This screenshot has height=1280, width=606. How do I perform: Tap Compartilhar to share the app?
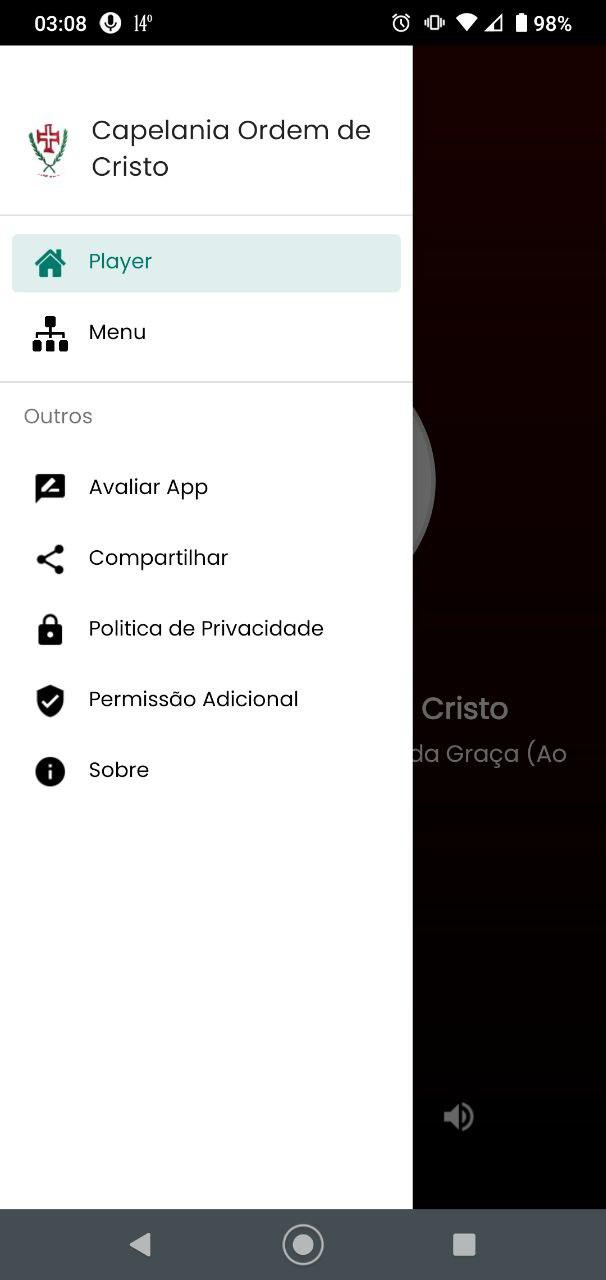(206, 558)
